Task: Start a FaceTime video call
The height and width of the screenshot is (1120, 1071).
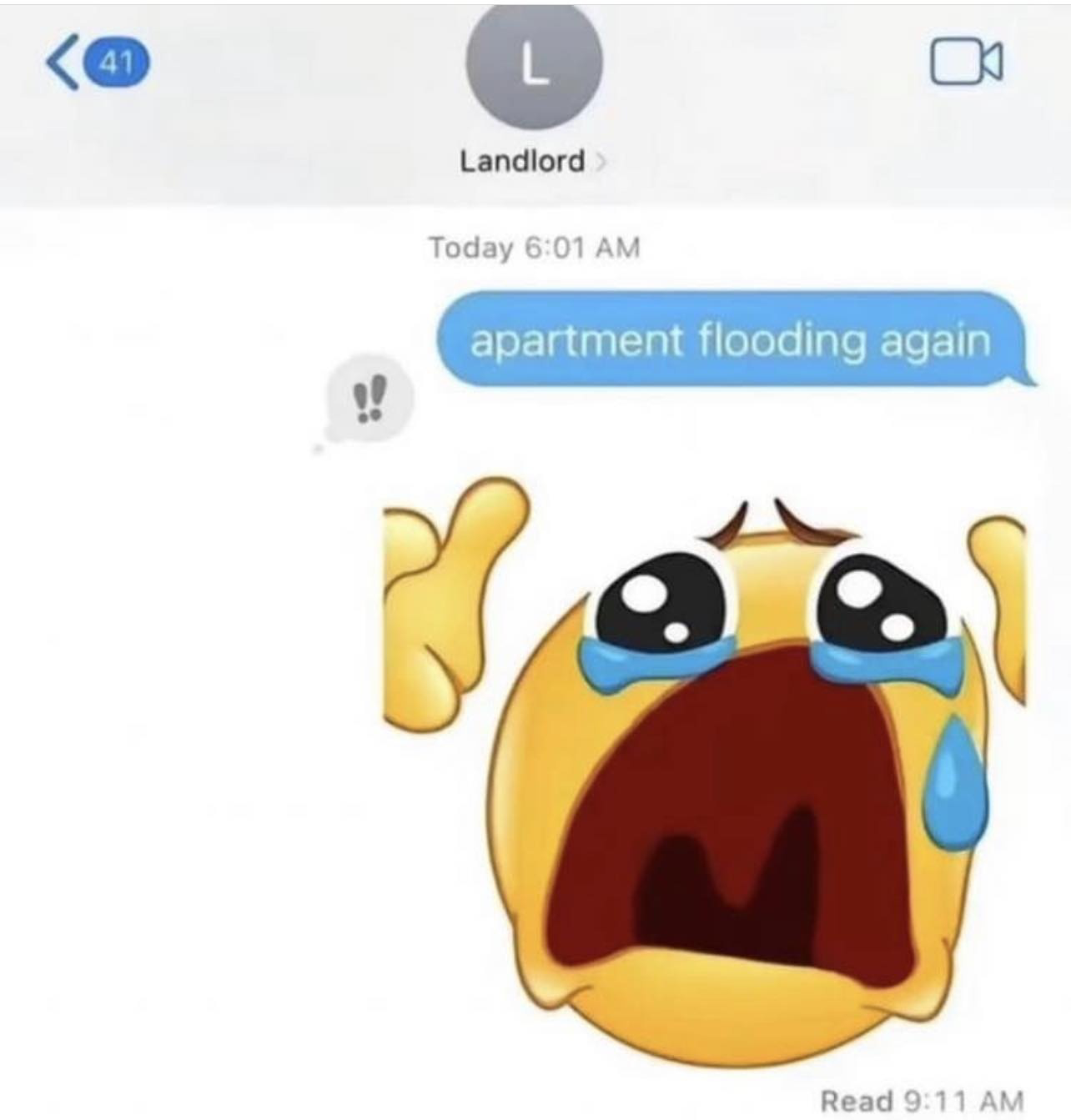Action: [967, 63]
